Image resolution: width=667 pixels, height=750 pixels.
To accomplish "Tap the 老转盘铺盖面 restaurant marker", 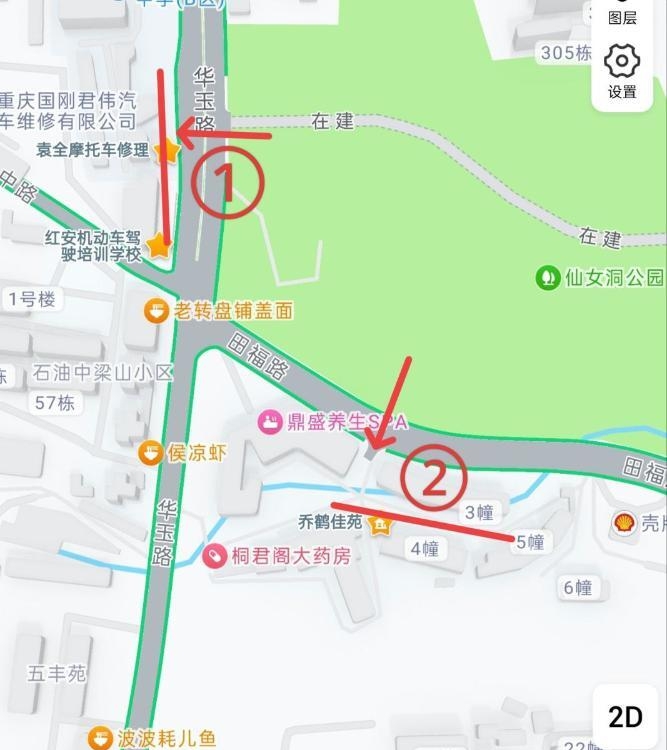I will coord(156,311).
